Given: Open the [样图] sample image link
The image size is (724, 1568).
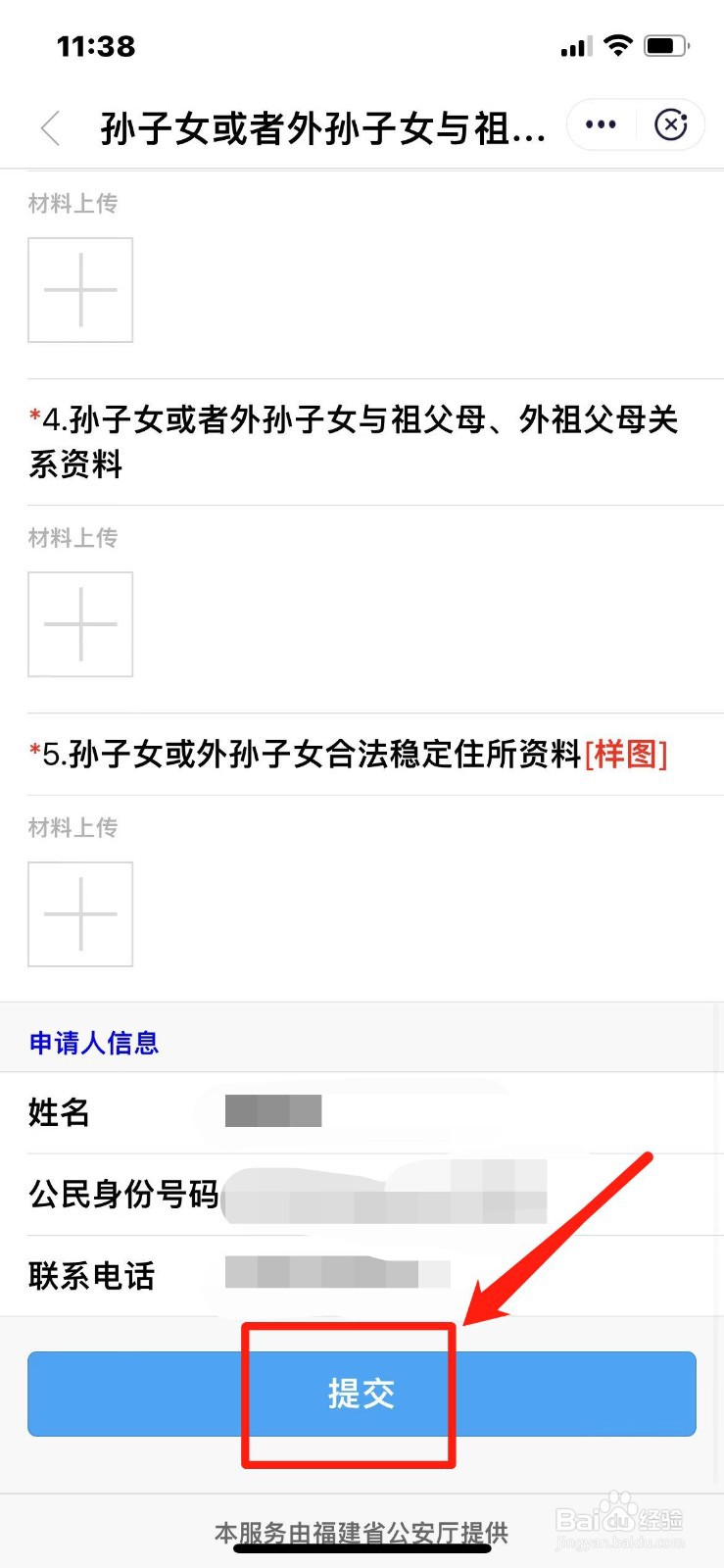Looking at the screenshot, I should [x=624, y=755].
